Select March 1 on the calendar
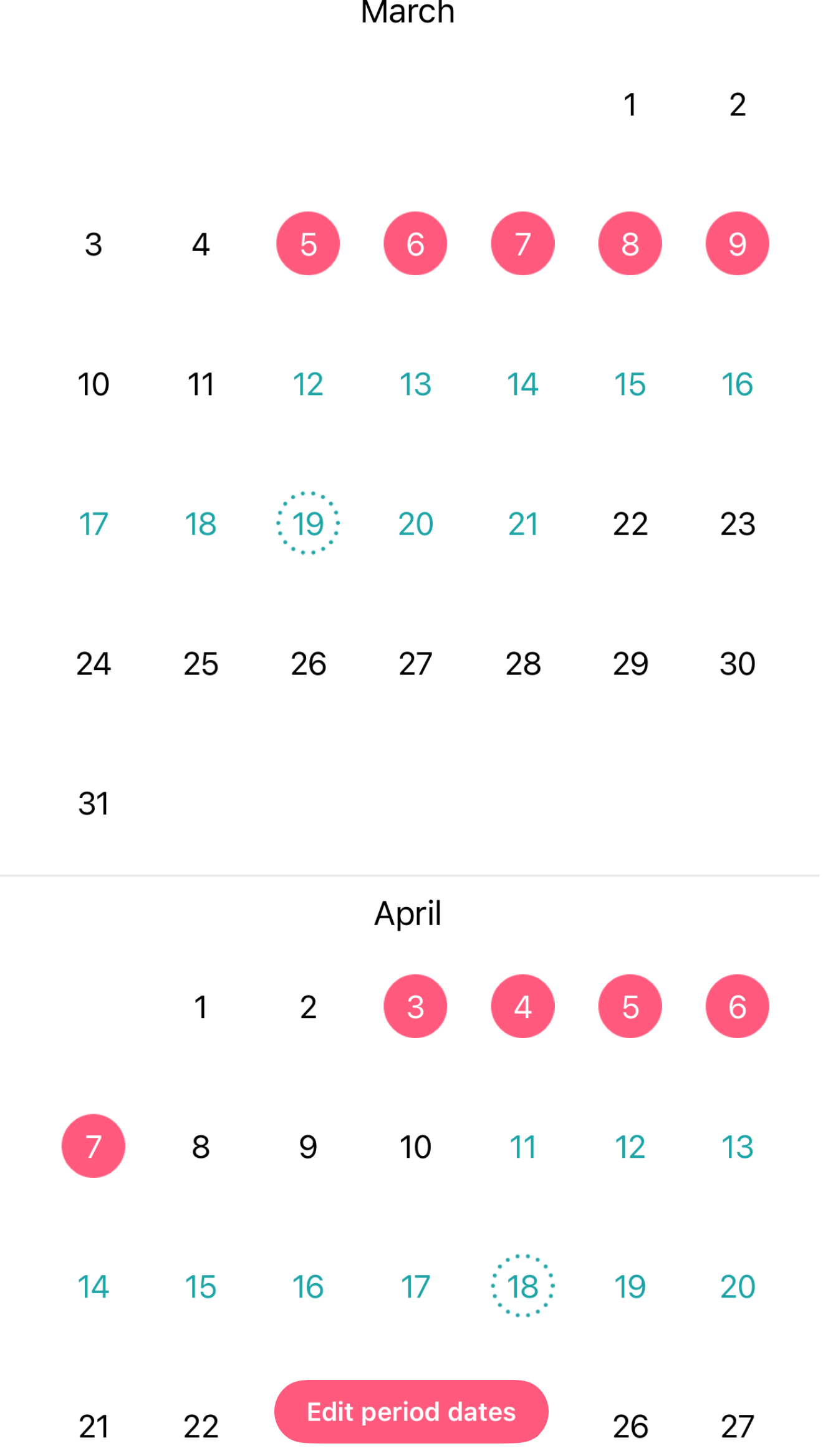This screenshot has width=823, height=1456. tap(630, 104)
